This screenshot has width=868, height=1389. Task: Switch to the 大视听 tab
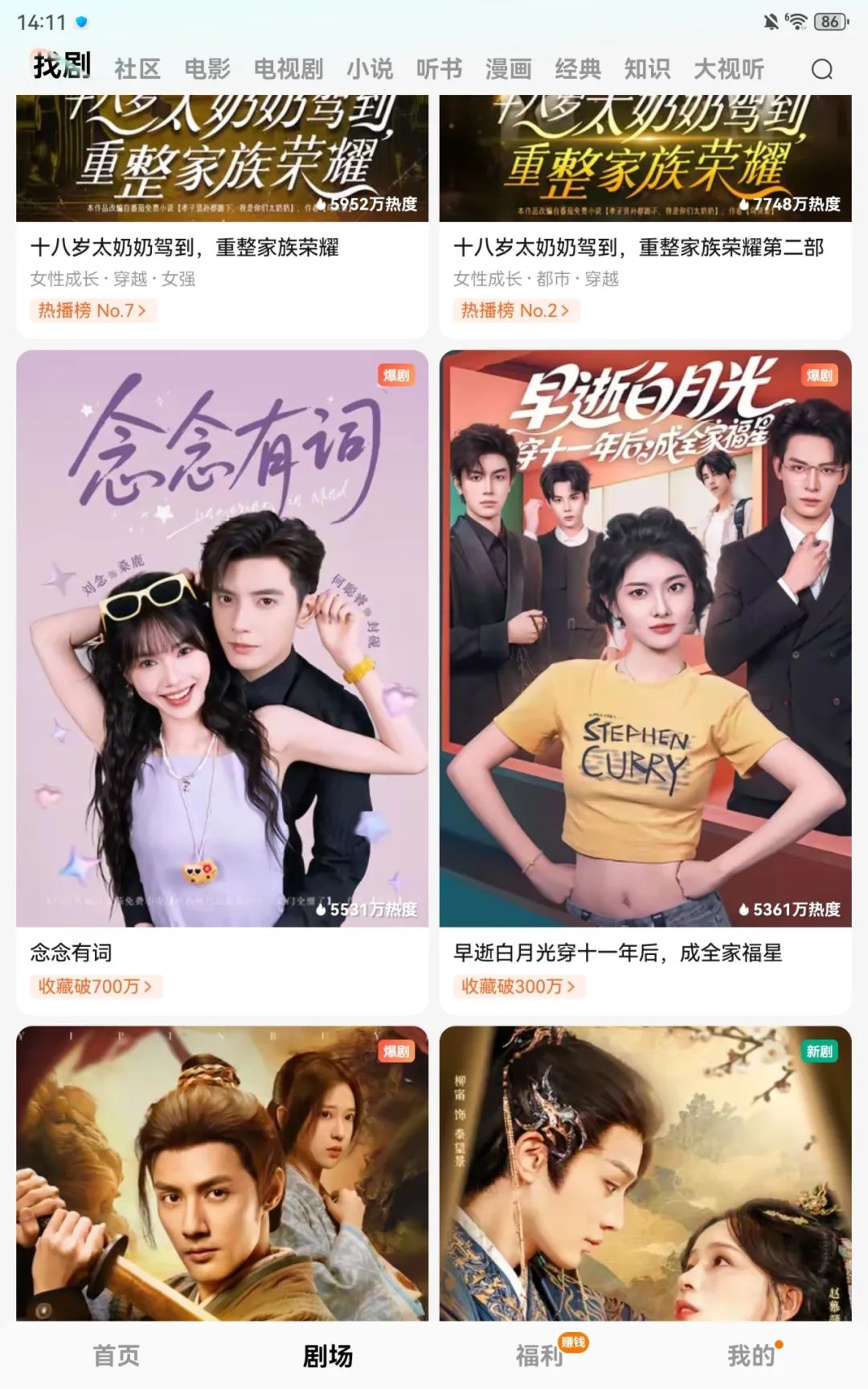tap(729, 70)
